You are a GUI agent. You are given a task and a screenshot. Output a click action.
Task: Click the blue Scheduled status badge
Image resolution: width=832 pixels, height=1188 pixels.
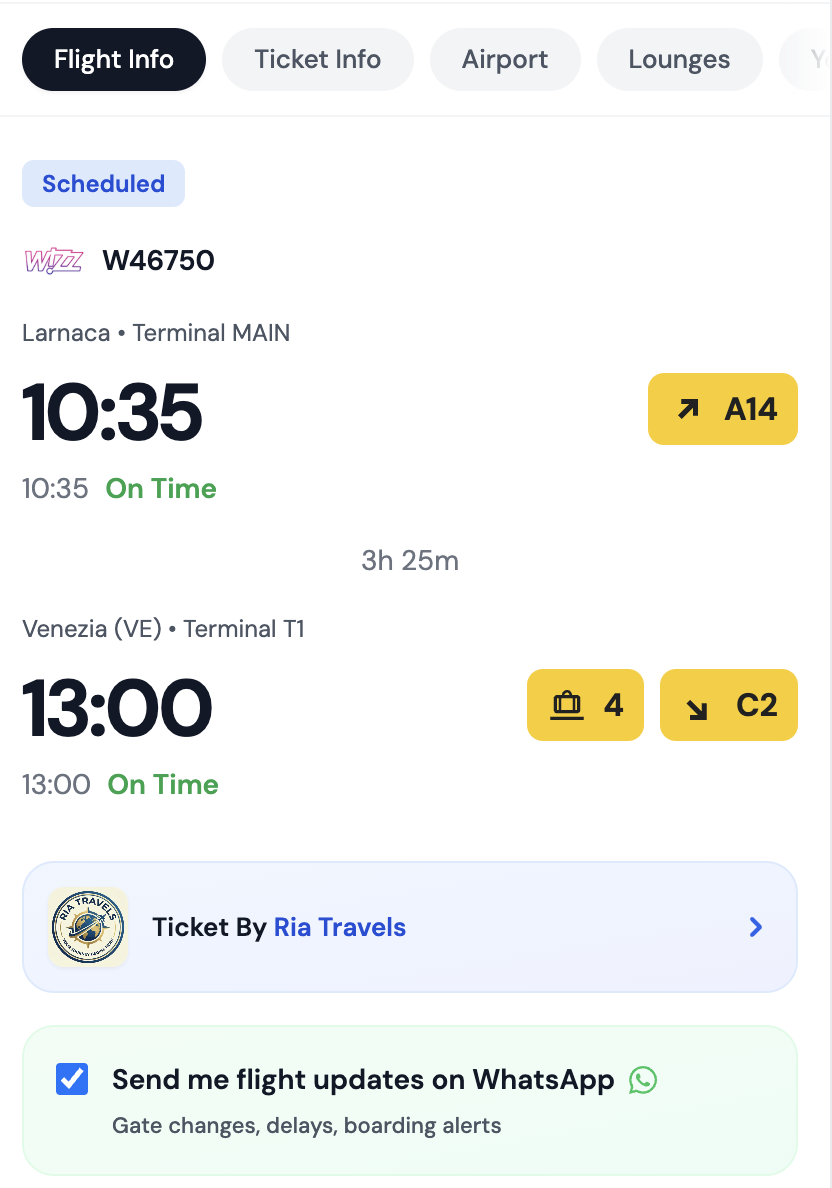pyautogui.click(x=103, y=183)
